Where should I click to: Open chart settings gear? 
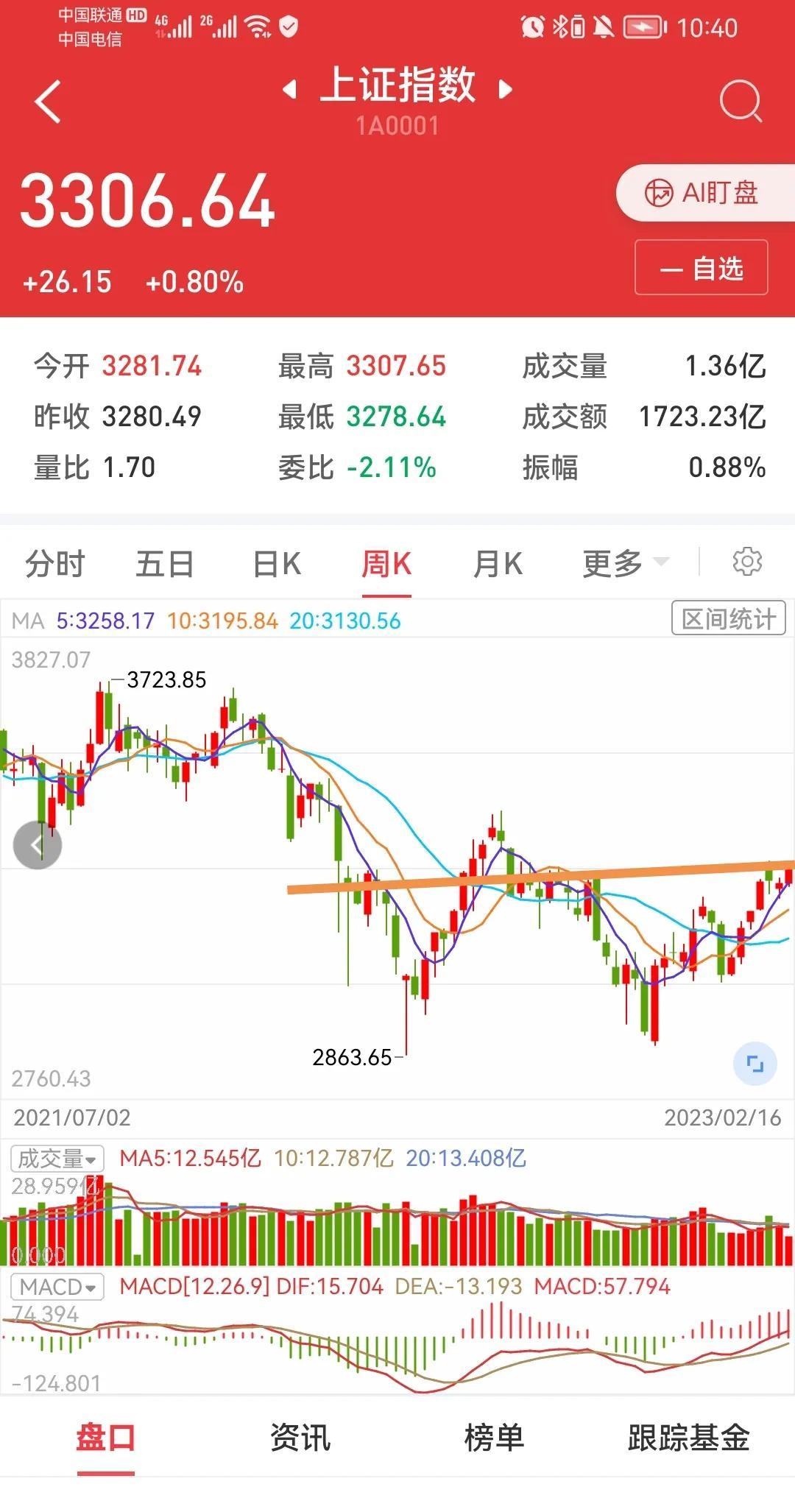point(747,562)
